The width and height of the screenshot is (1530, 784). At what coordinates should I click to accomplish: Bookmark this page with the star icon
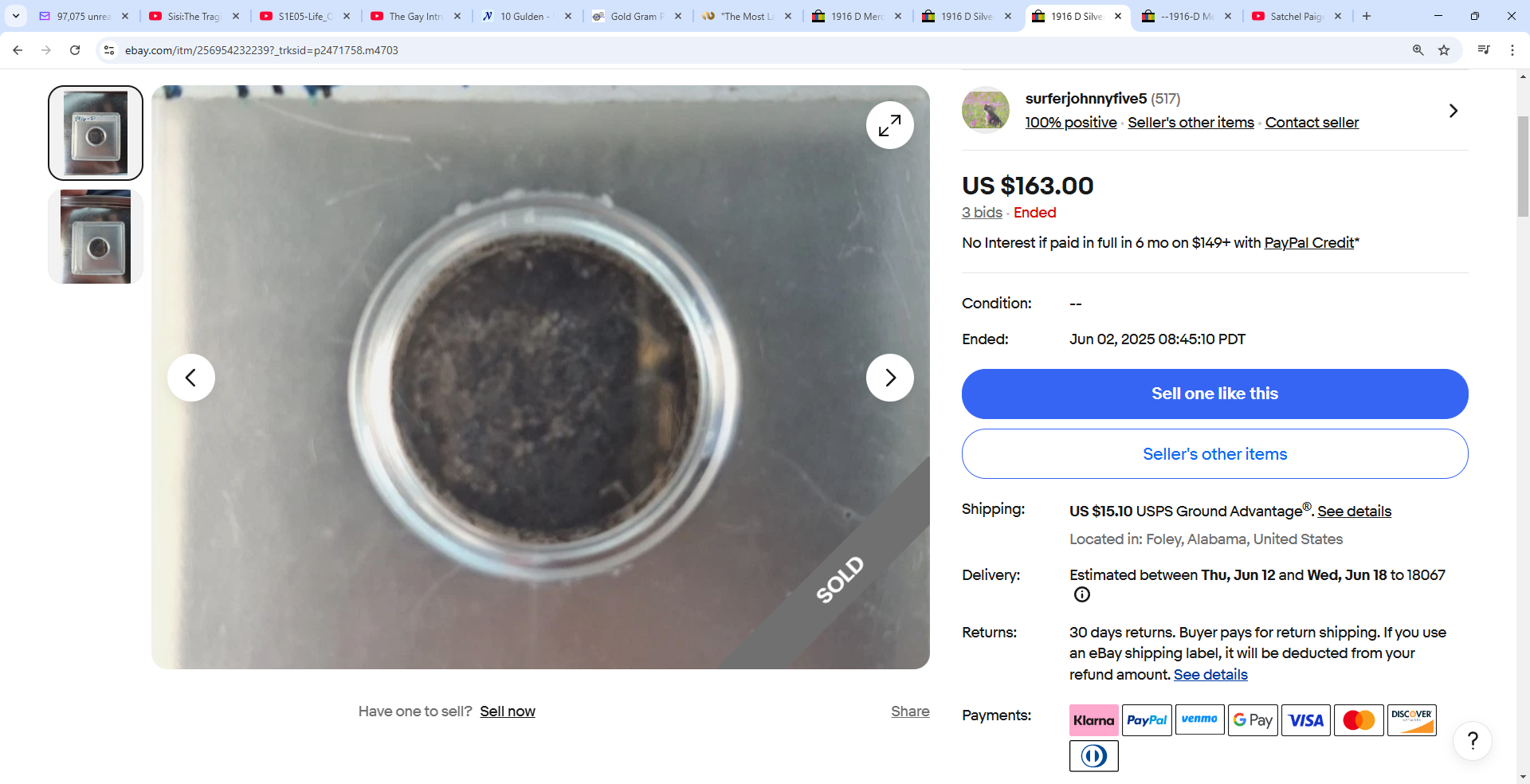[1444, 50]
